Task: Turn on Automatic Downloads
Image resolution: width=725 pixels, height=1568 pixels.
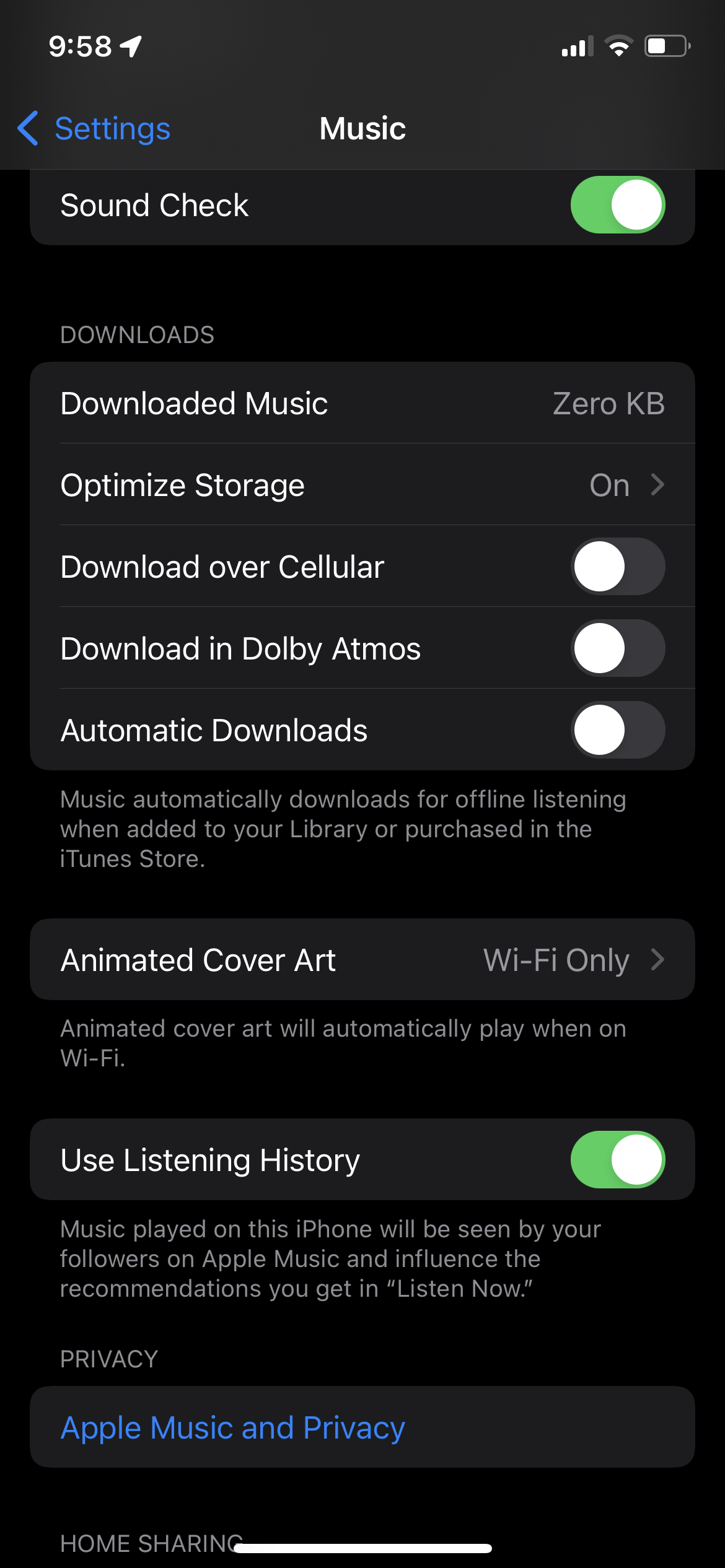Action: tap(617, 730)
